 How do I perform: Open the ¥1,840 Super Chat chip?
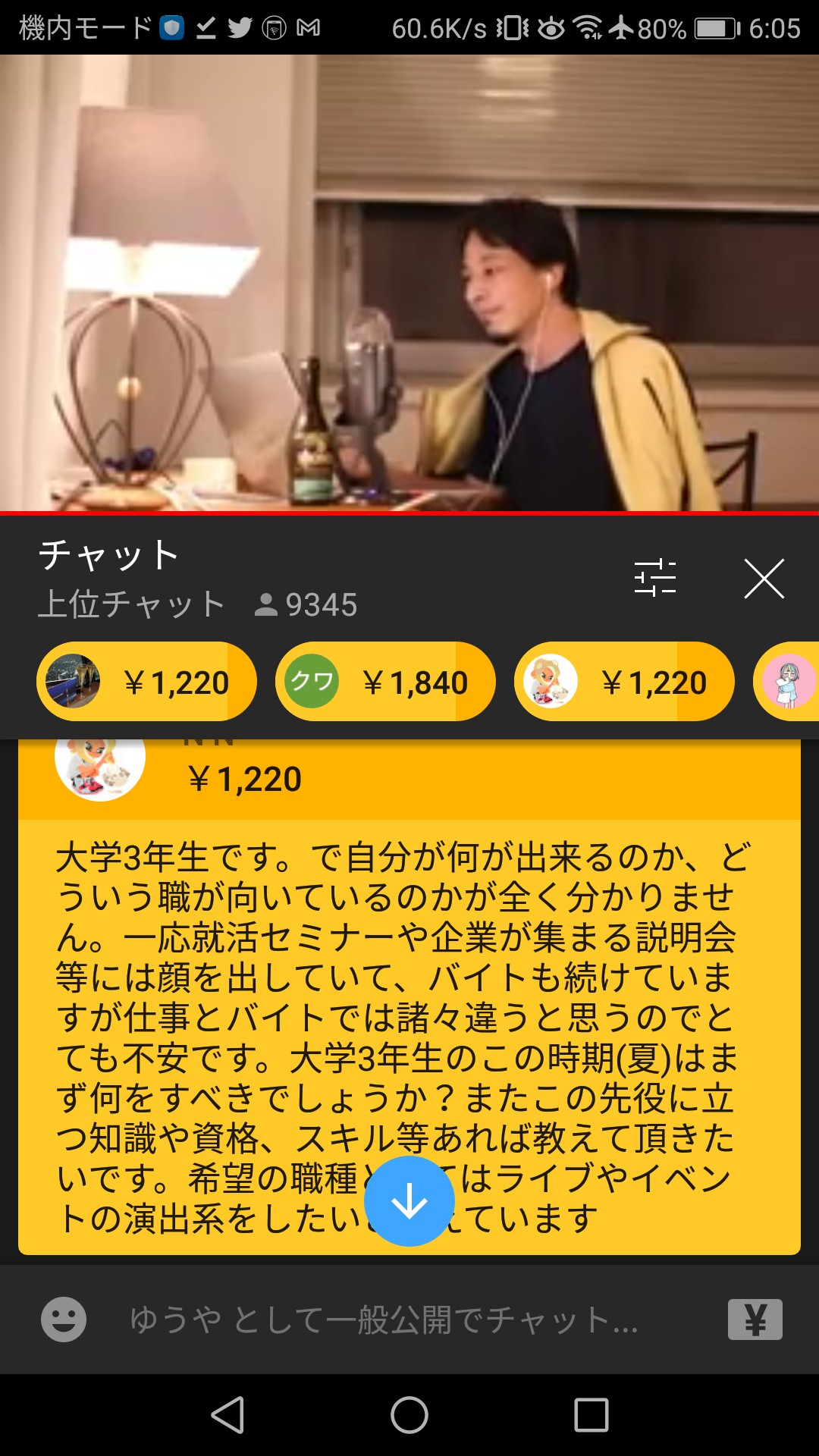click(384, 682)
